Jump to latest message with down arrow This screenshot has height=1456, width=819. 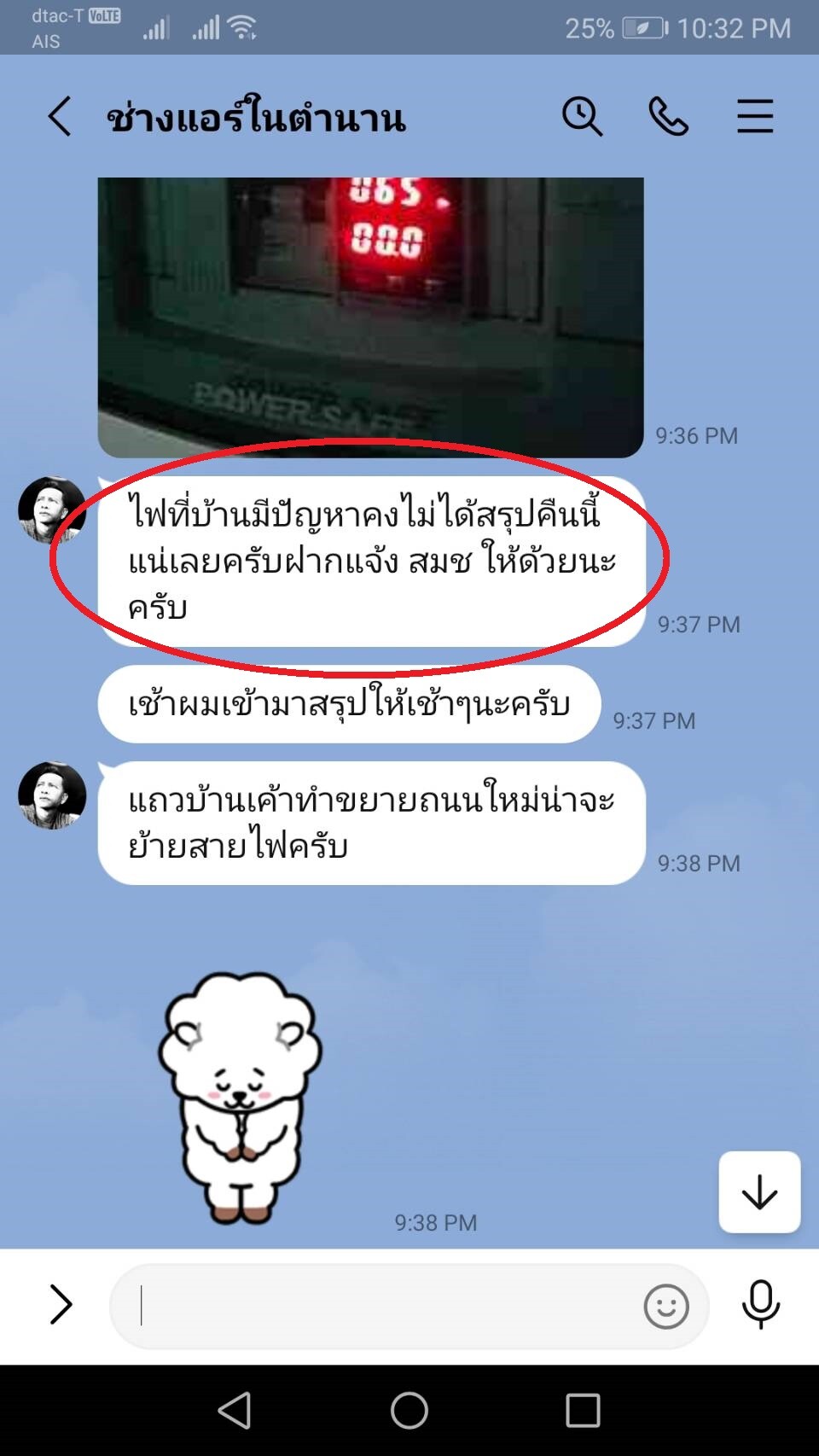tap(759, 1191)
